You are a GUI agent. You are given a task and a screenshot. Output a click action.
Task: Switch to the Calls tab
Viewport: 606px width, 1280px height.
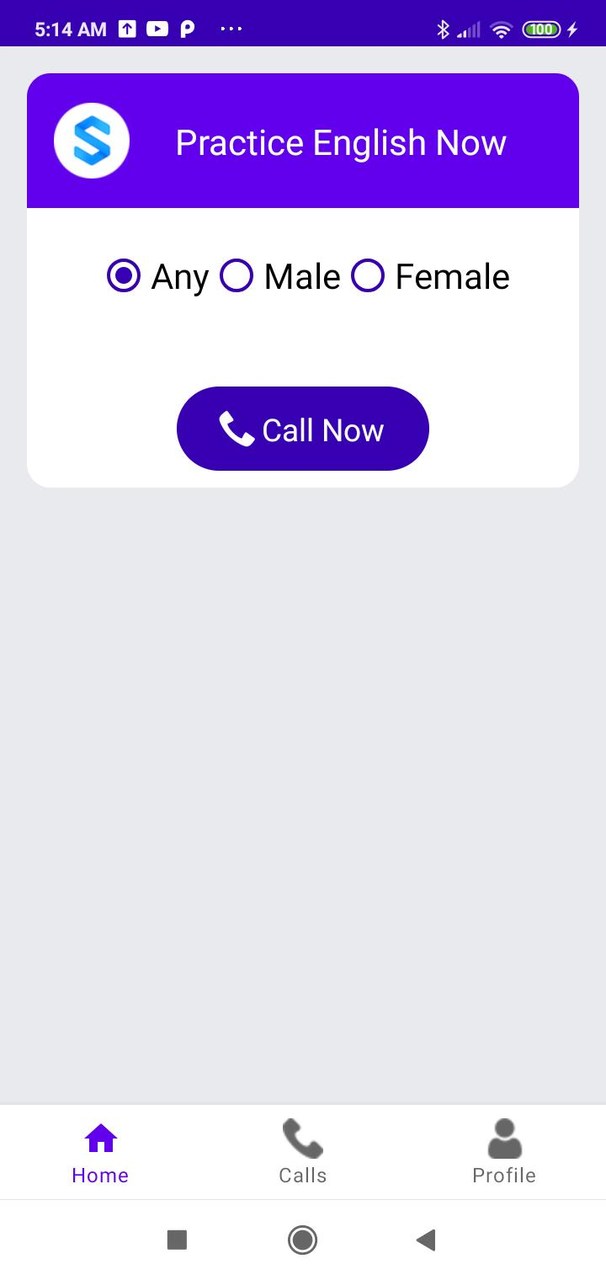[302, 1152]
